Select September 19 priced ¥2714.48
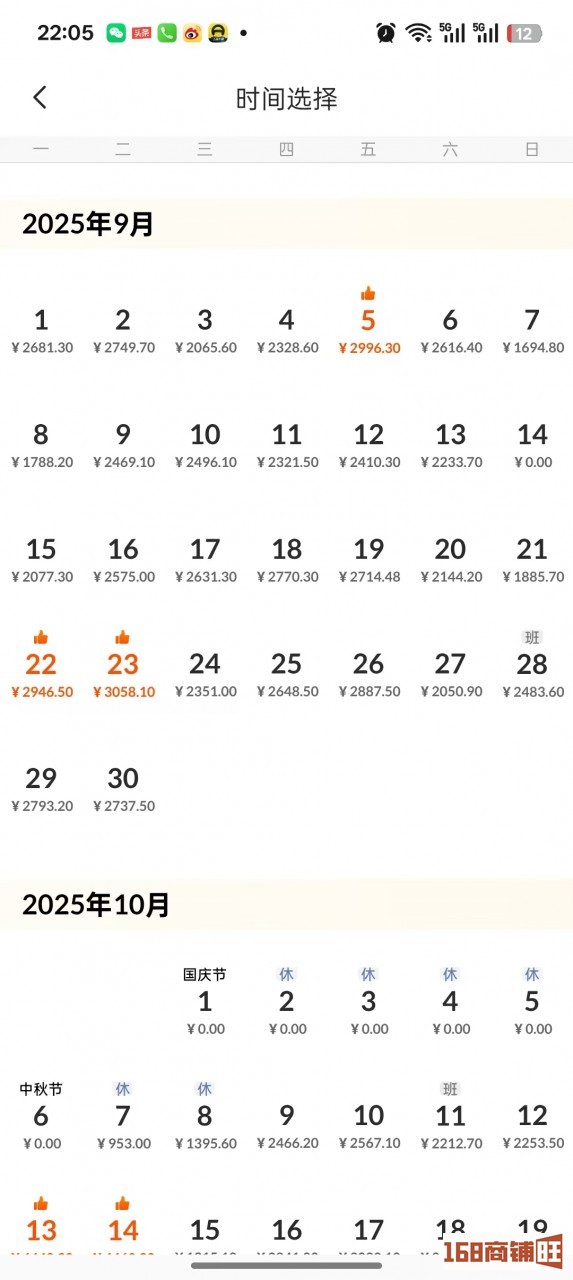 pos(368,560)
